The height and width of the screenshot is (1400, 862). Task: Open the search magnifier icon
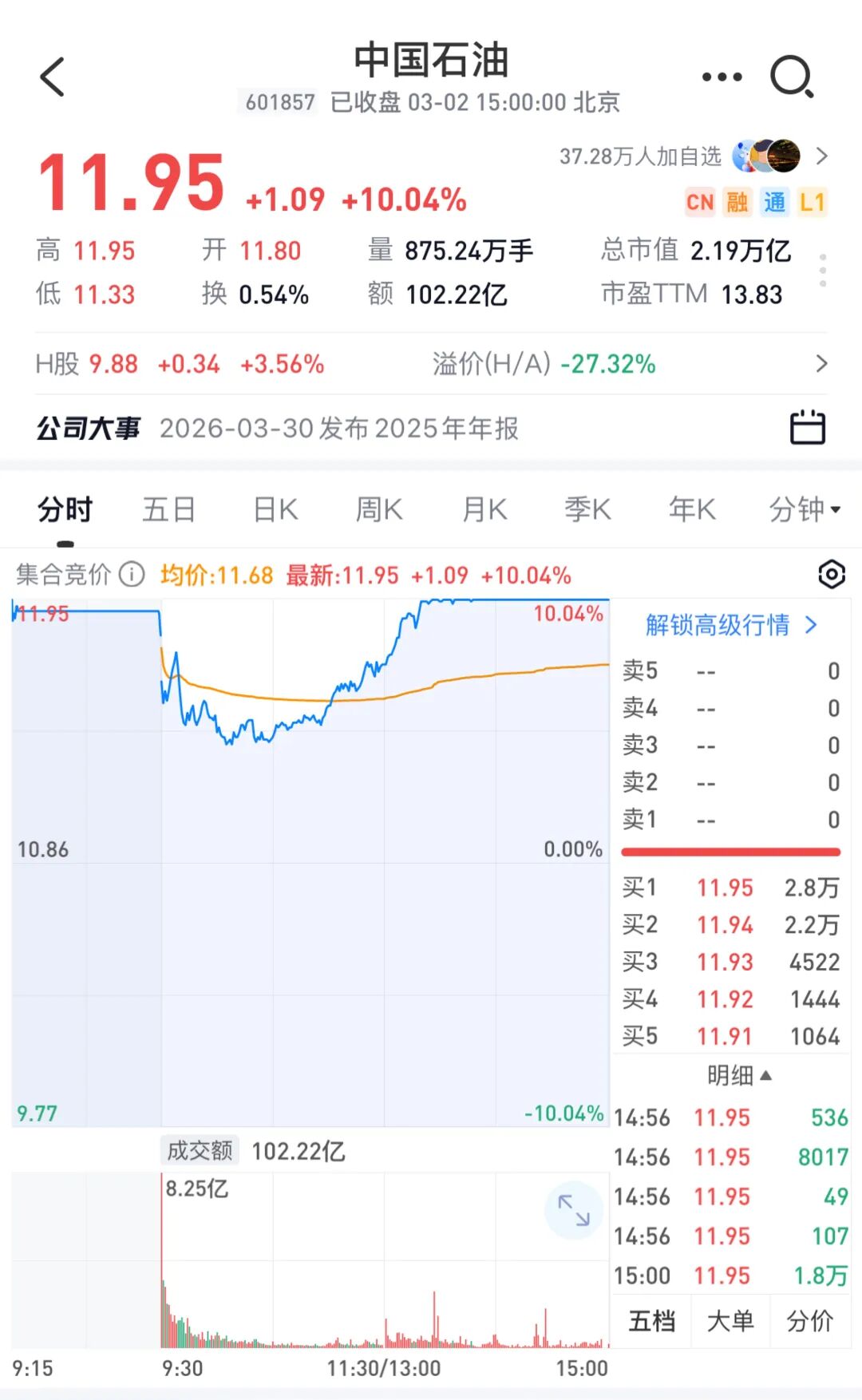click(x=791, y=77)
